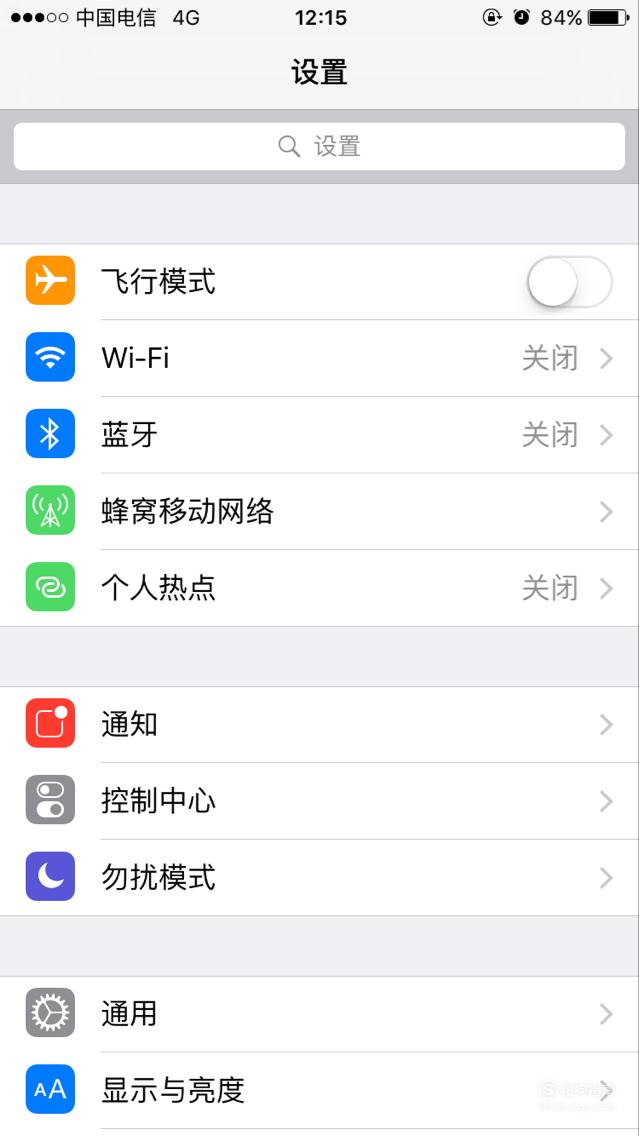Open 控制中心 settings
The image size is (639, 1136).
(320, 801)
